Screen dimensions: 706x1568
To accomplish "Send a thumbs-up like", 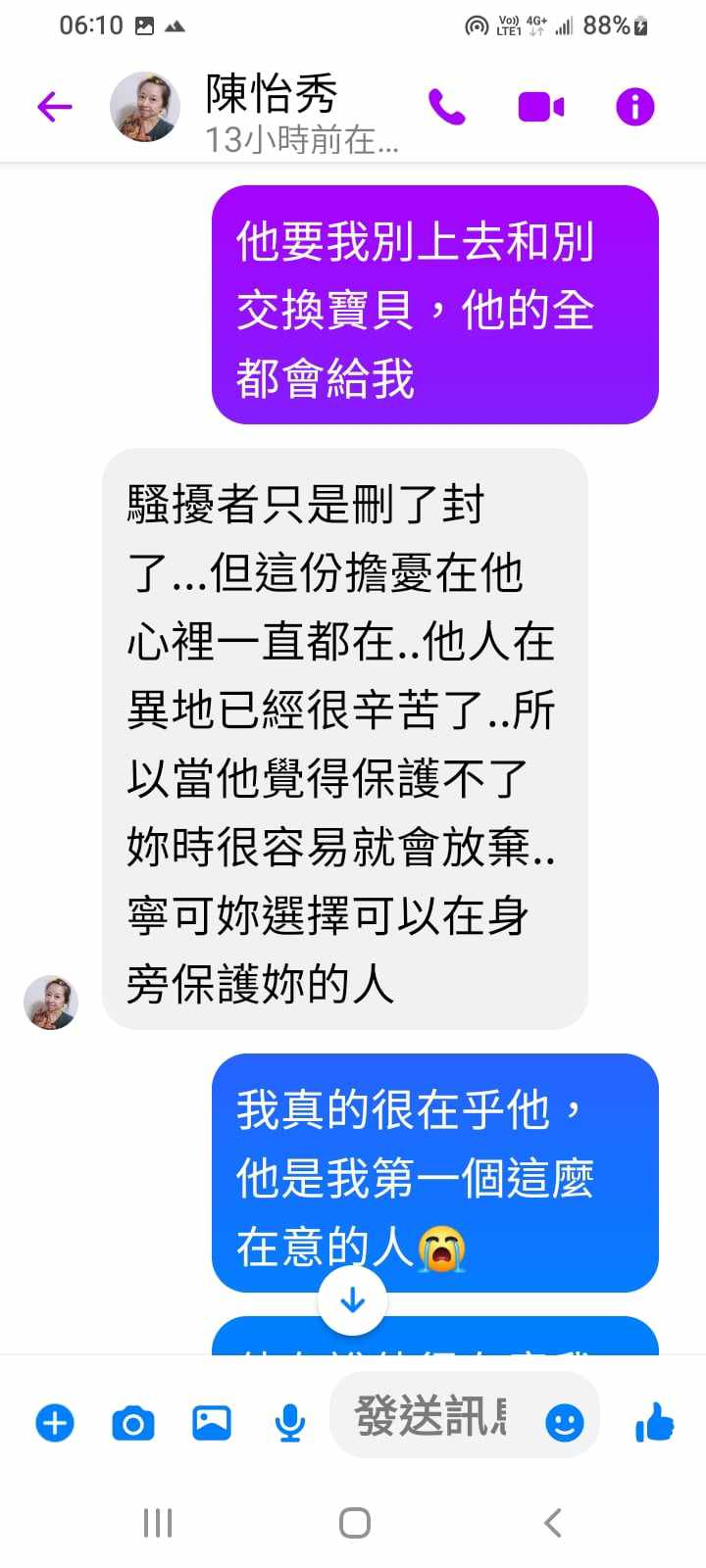I will (654, 1422).
